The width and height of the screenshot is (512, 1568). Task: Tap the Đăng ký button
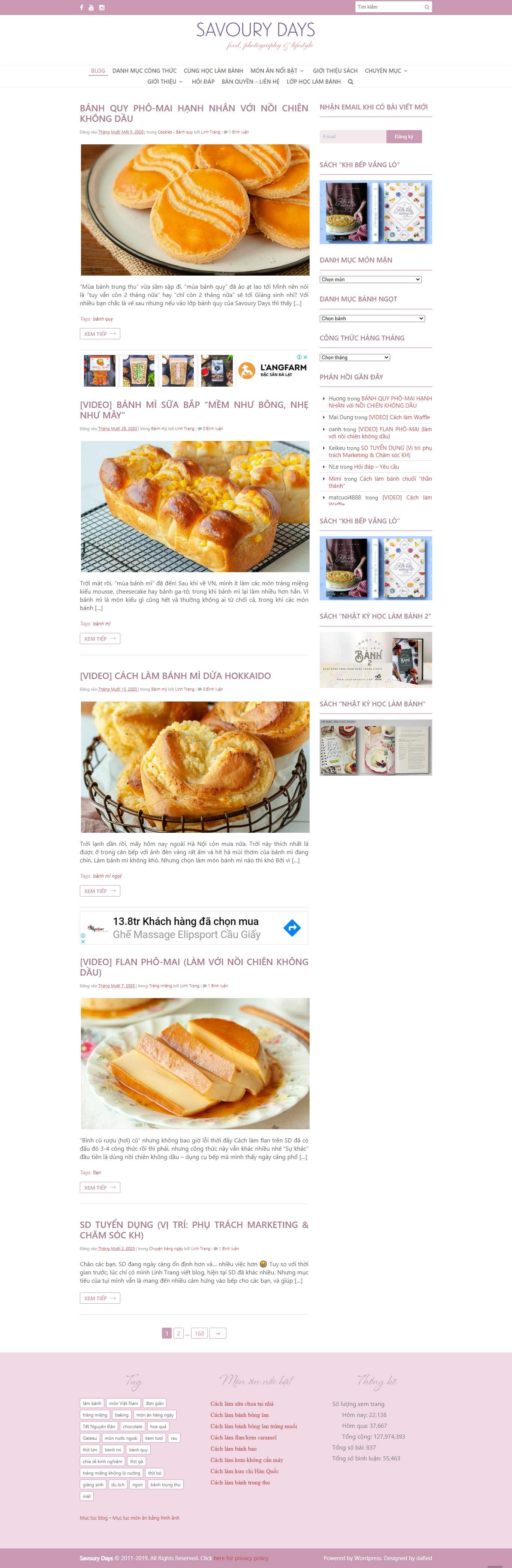pyautogui.click(x=404, y=137)
